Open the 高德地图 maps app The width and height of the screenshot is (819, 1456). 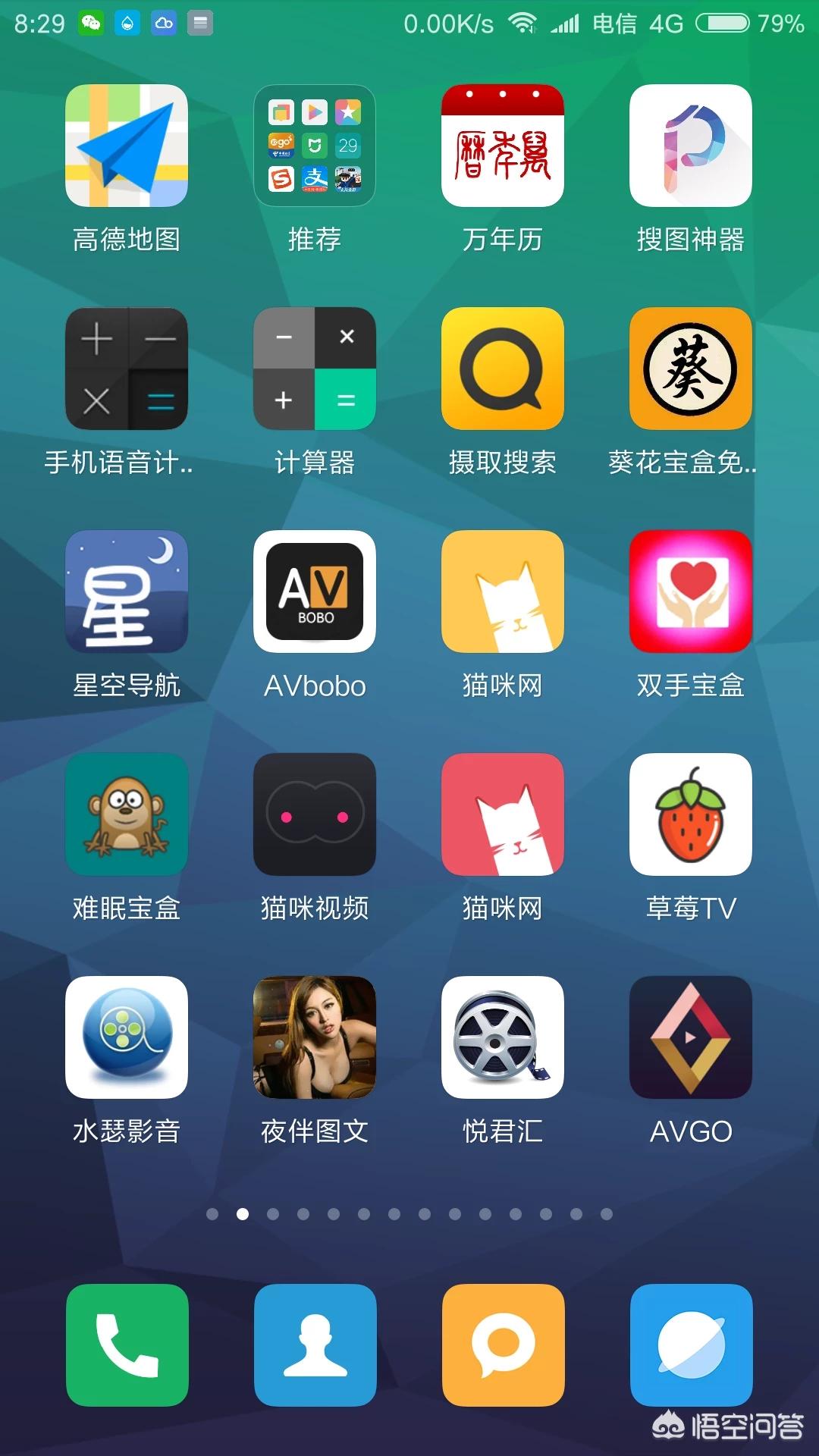click(126, 146)
